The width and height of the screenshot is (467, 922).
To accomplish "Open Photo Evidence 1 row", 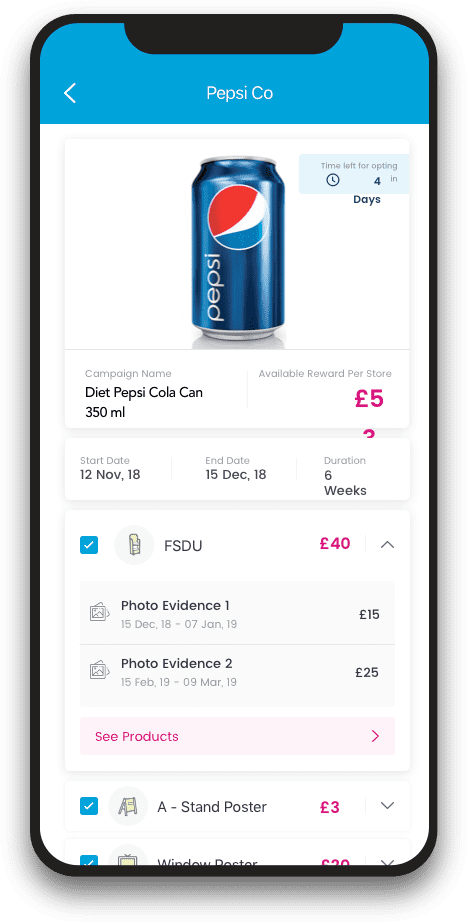I will [237, 614].
